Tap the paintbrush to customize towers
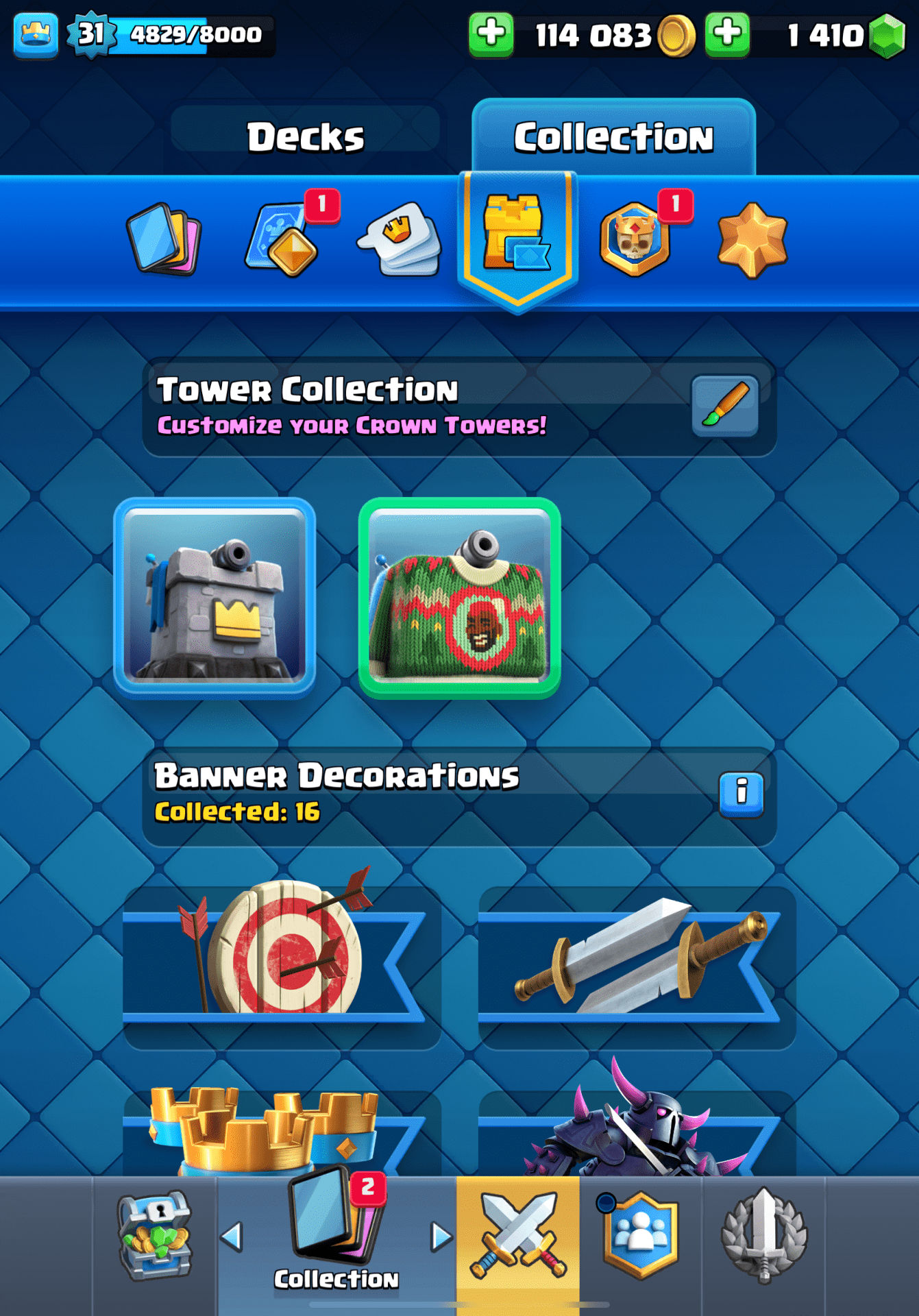The width and height of the screenshot is (919, 1316). (724, 406)
